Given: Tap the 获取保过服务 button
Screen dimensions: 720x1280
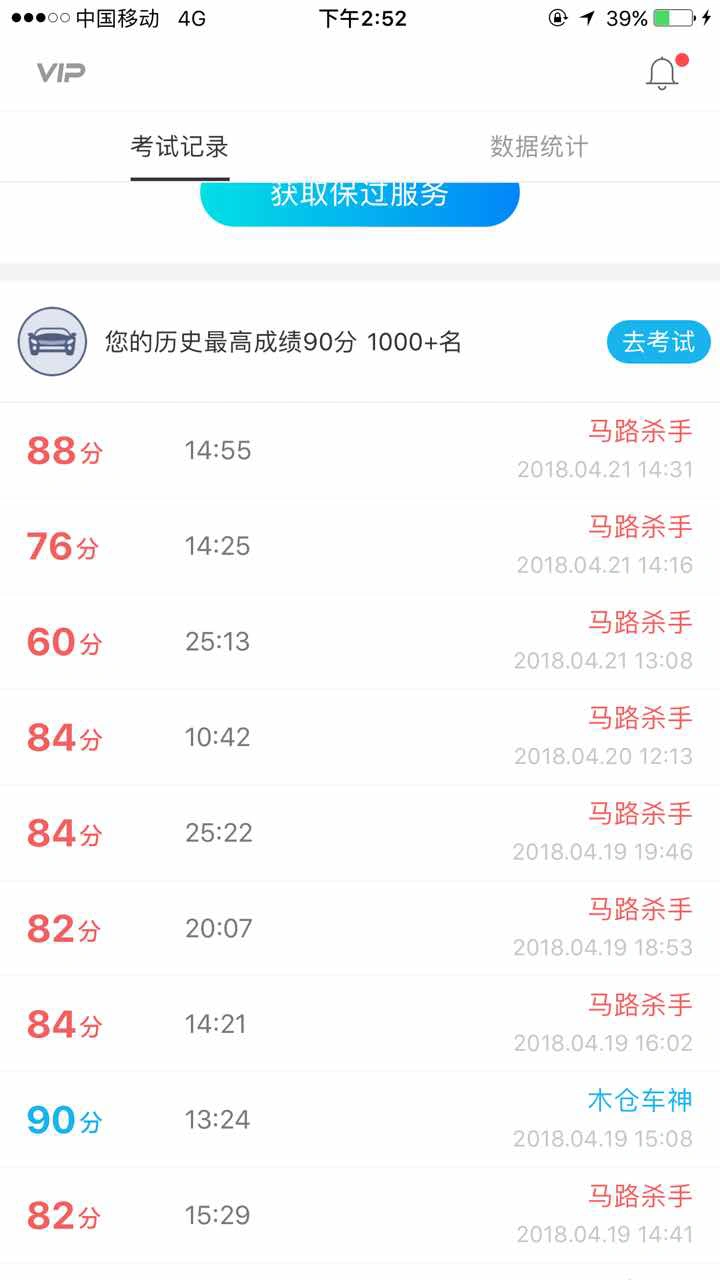Looking at the screenshot, I should click(x=360, y=203).
